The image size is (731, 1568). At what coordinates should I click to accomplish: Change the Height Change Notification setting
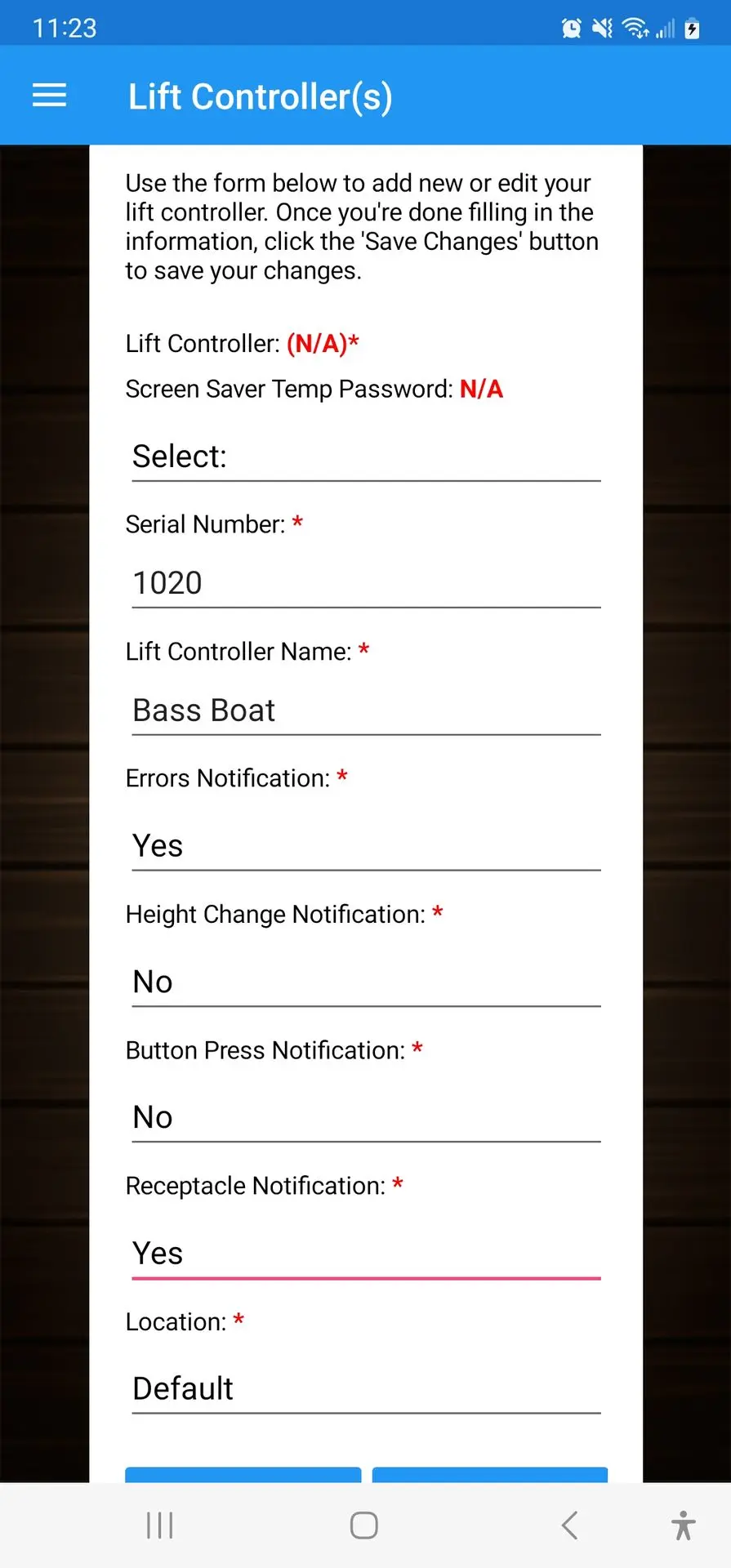(366, 982)
